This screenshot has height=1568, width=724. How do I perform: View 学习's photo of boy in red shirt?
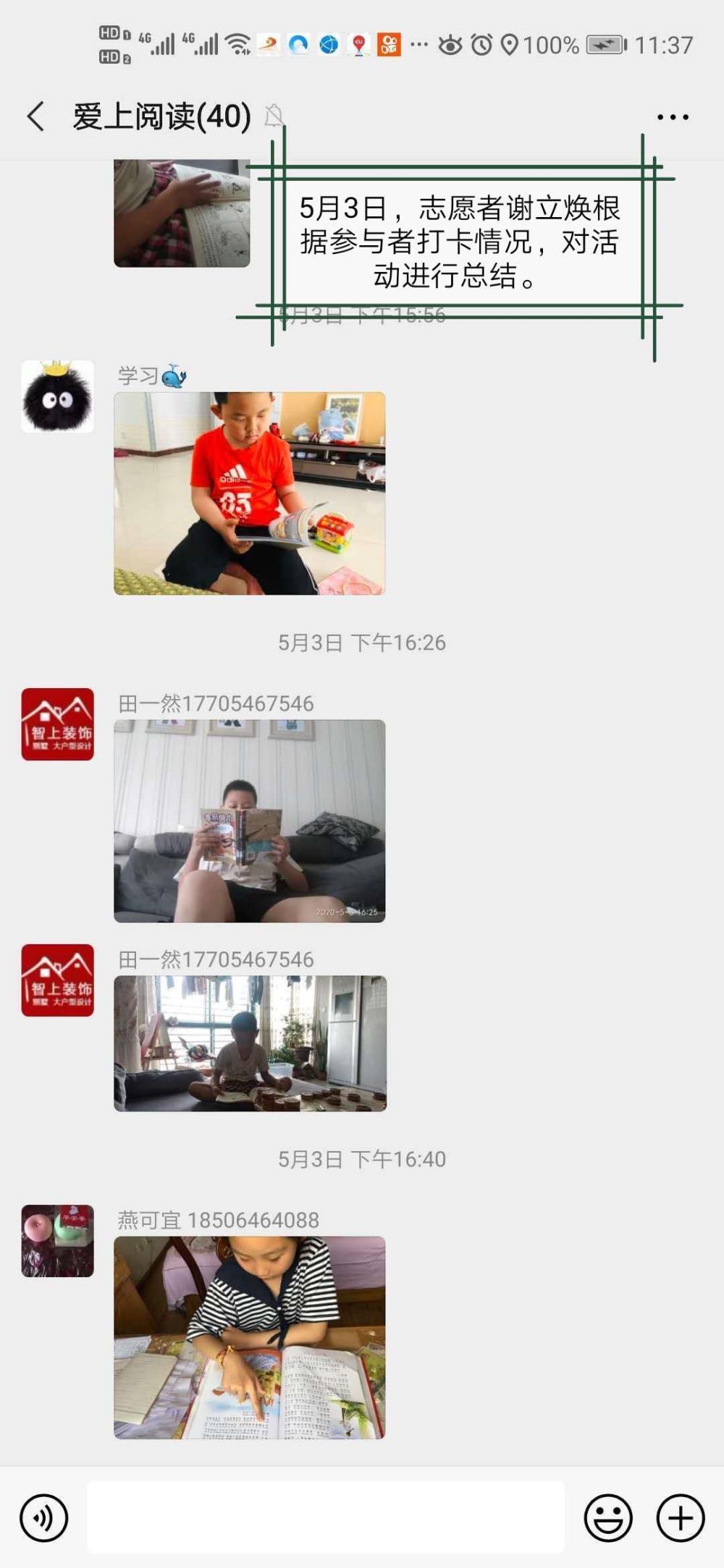250,493
